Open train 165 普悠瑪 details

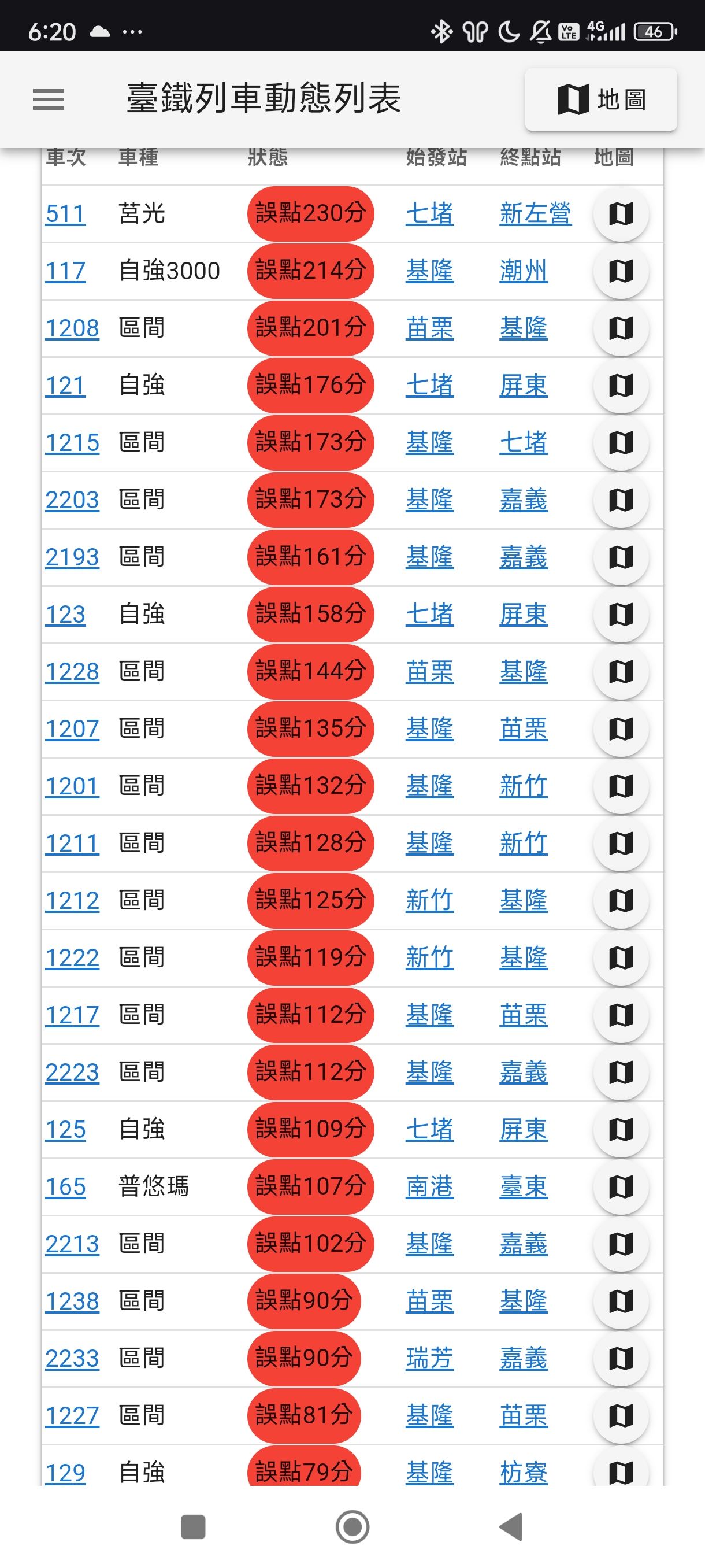click(x=65, y=1186)
